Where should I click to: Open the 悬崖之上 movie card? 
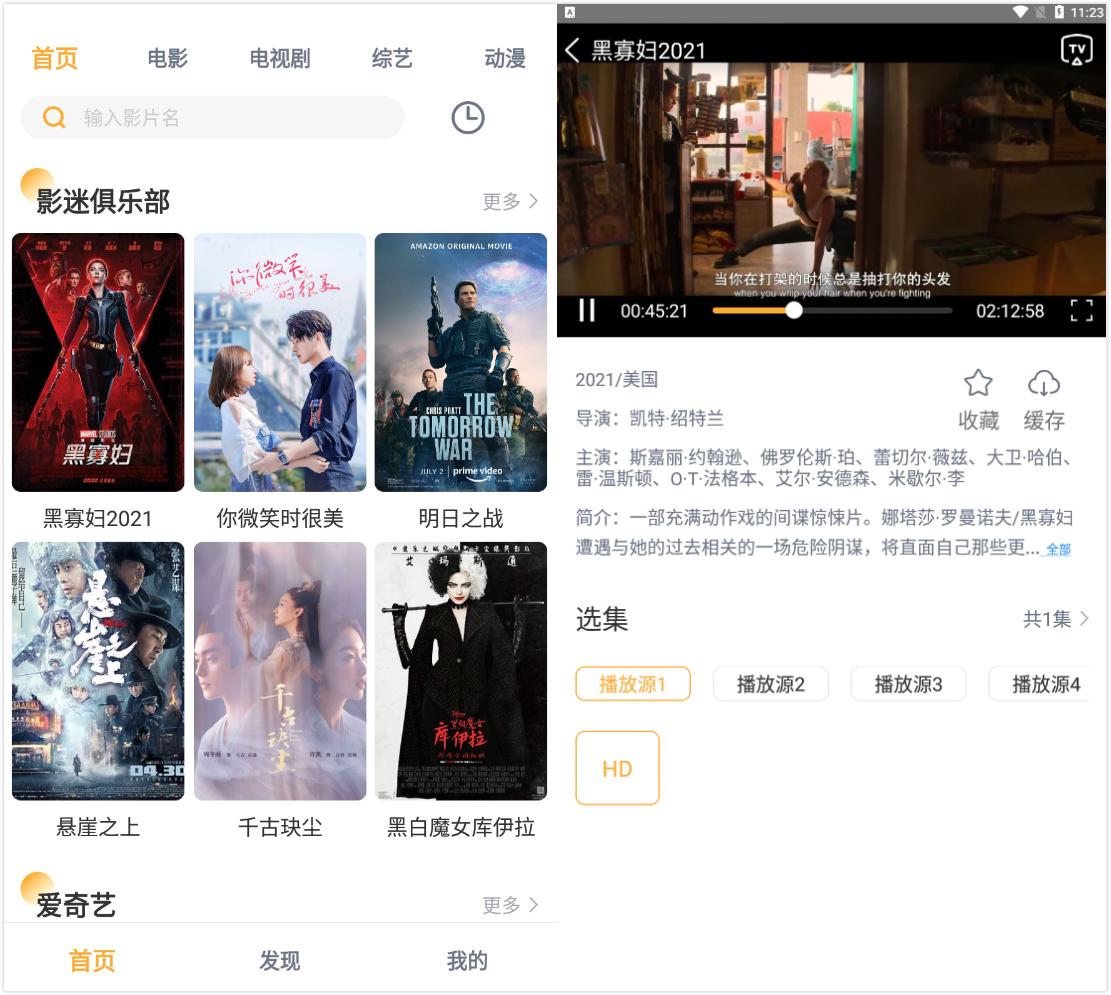pyautogui.click(x=98, y=670)
